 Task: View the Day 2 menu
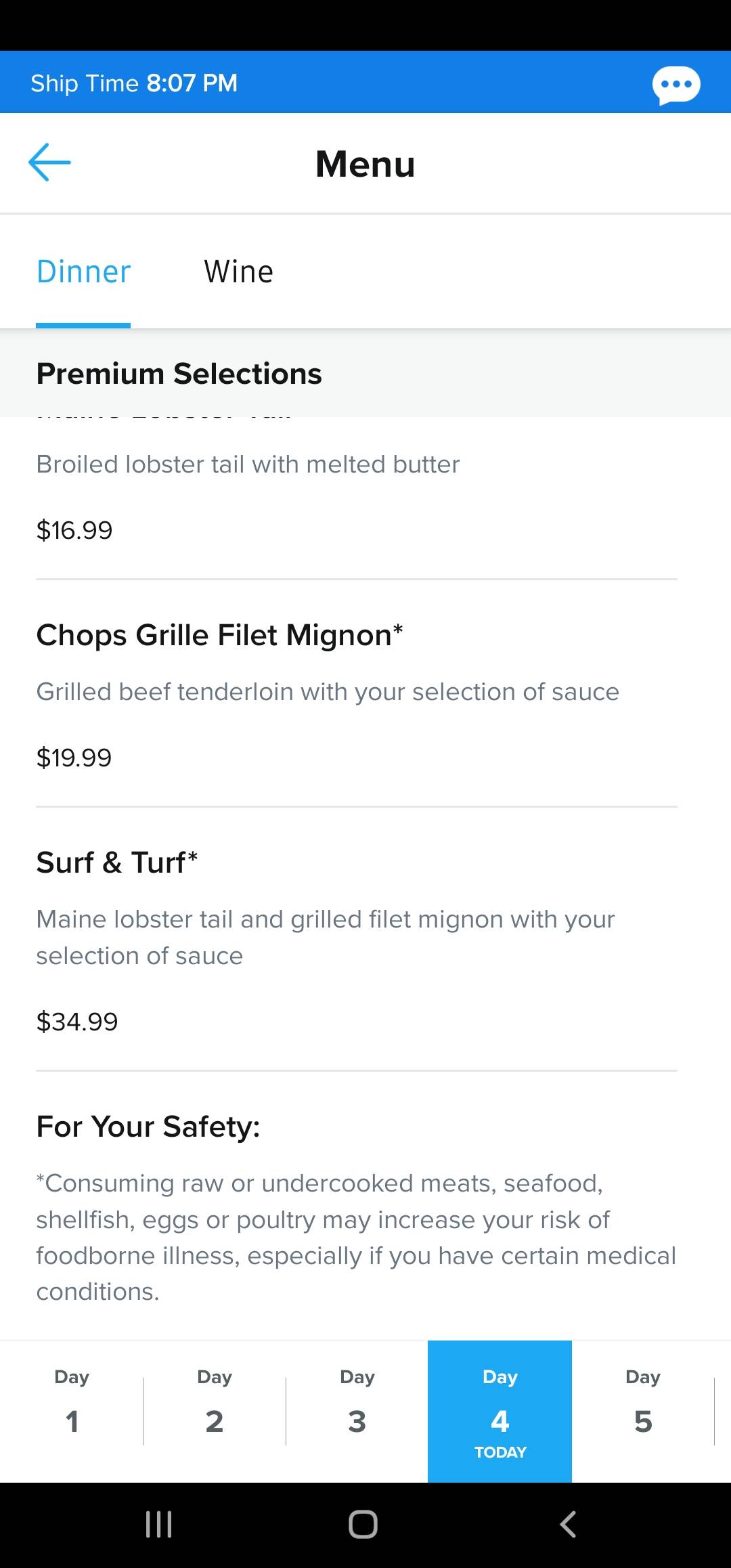tap(215, 1412)
